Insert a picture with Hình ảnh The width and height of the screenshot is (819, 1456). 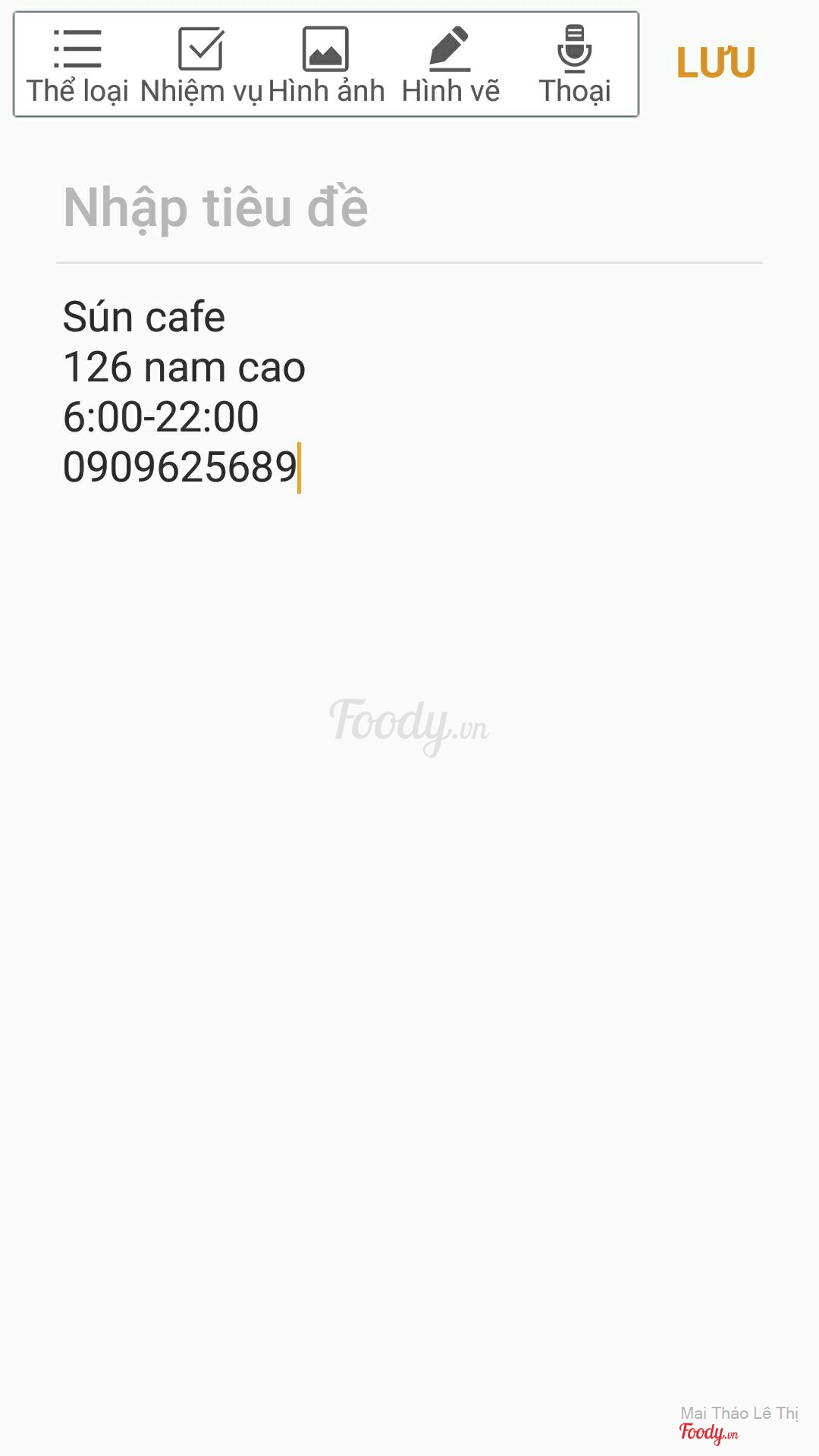click(x=326, y=65)
